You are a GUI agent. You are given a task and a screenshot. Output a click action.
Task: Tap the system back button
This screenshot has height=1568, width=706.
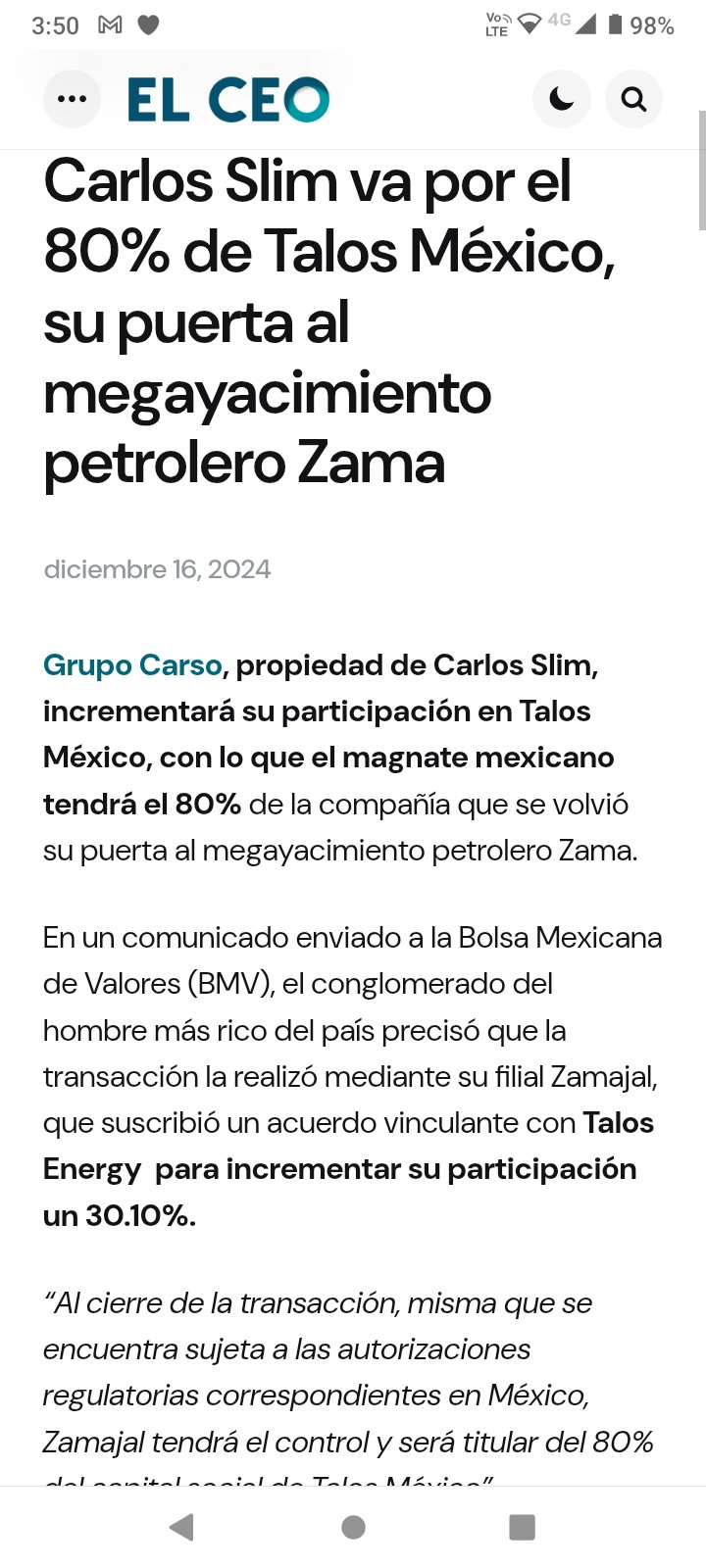(x=182, y=1527)
